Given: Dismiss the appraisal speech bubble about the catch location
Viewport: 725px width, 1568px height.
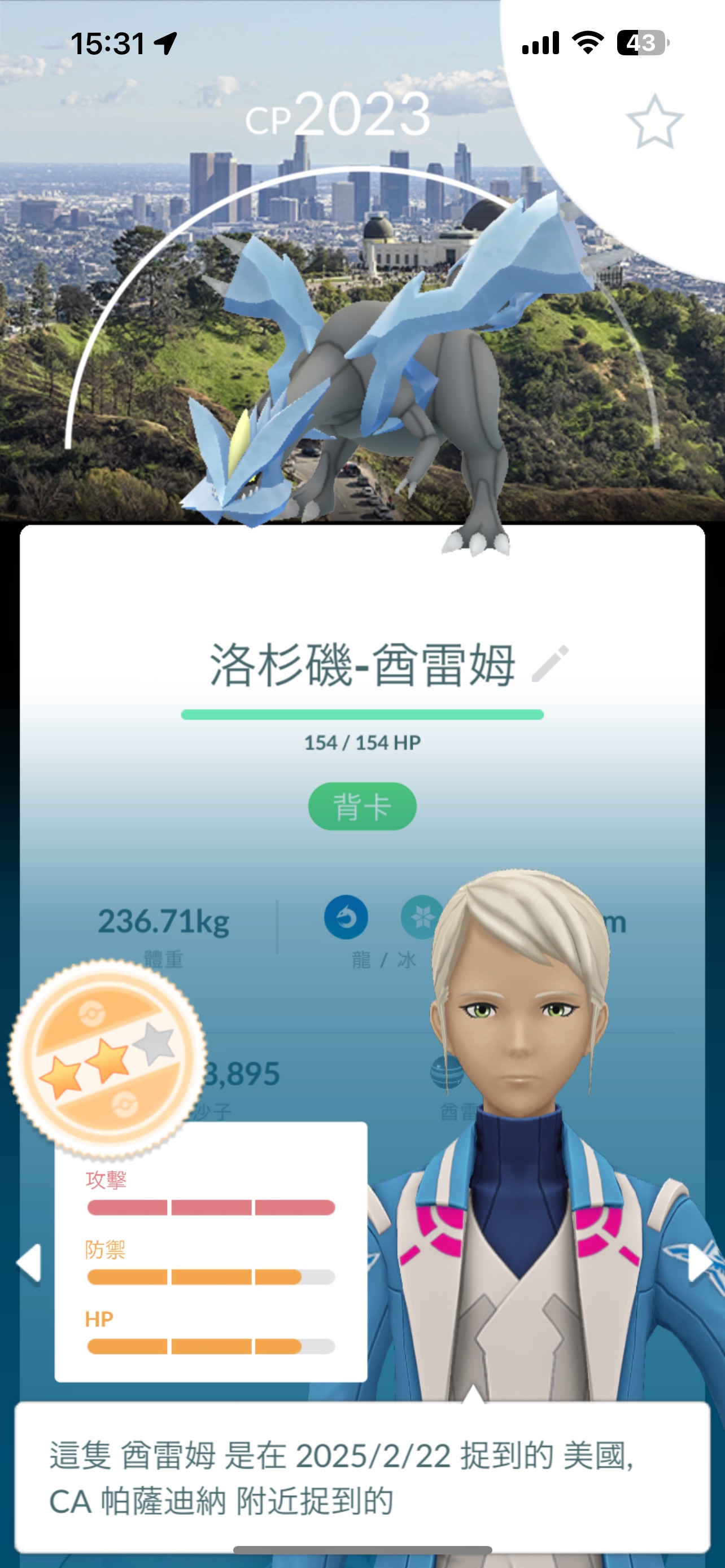Looking at the screenshot, I should coord(362,1478).
